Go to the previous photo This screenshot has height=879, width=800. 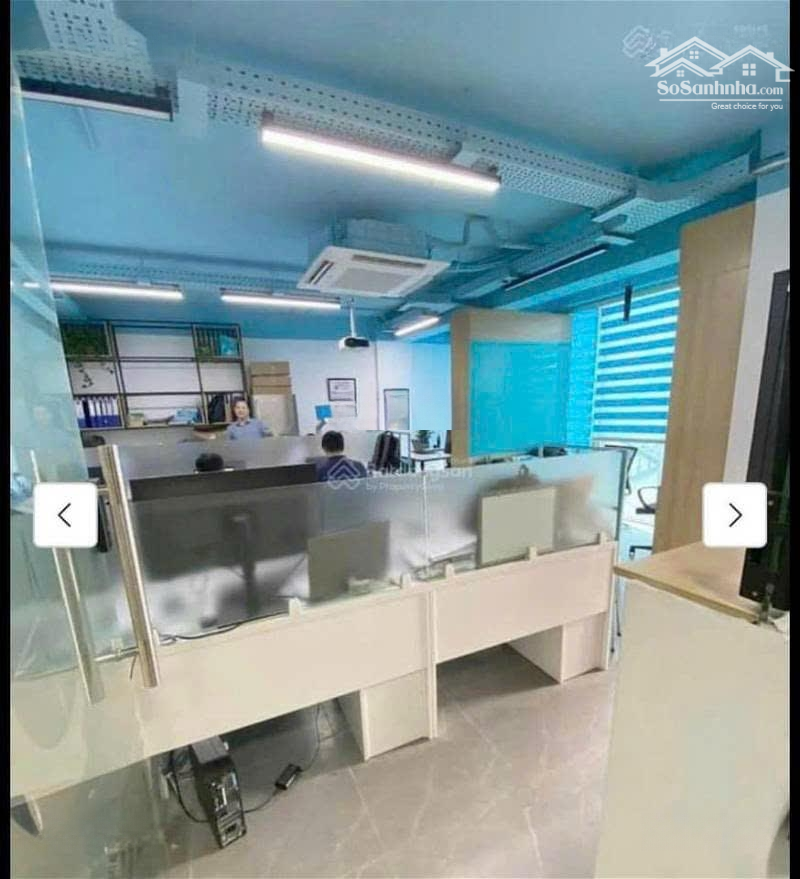(x=65, y=515)
